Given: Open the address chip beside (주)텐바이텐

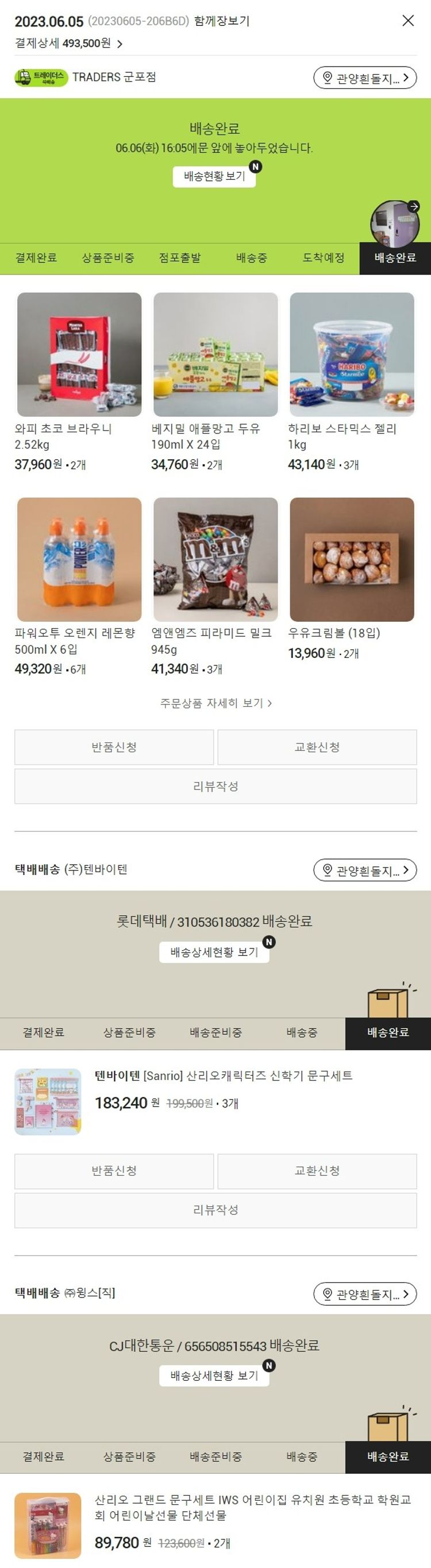Looking at the screenshot, I should tap(364, 870).
